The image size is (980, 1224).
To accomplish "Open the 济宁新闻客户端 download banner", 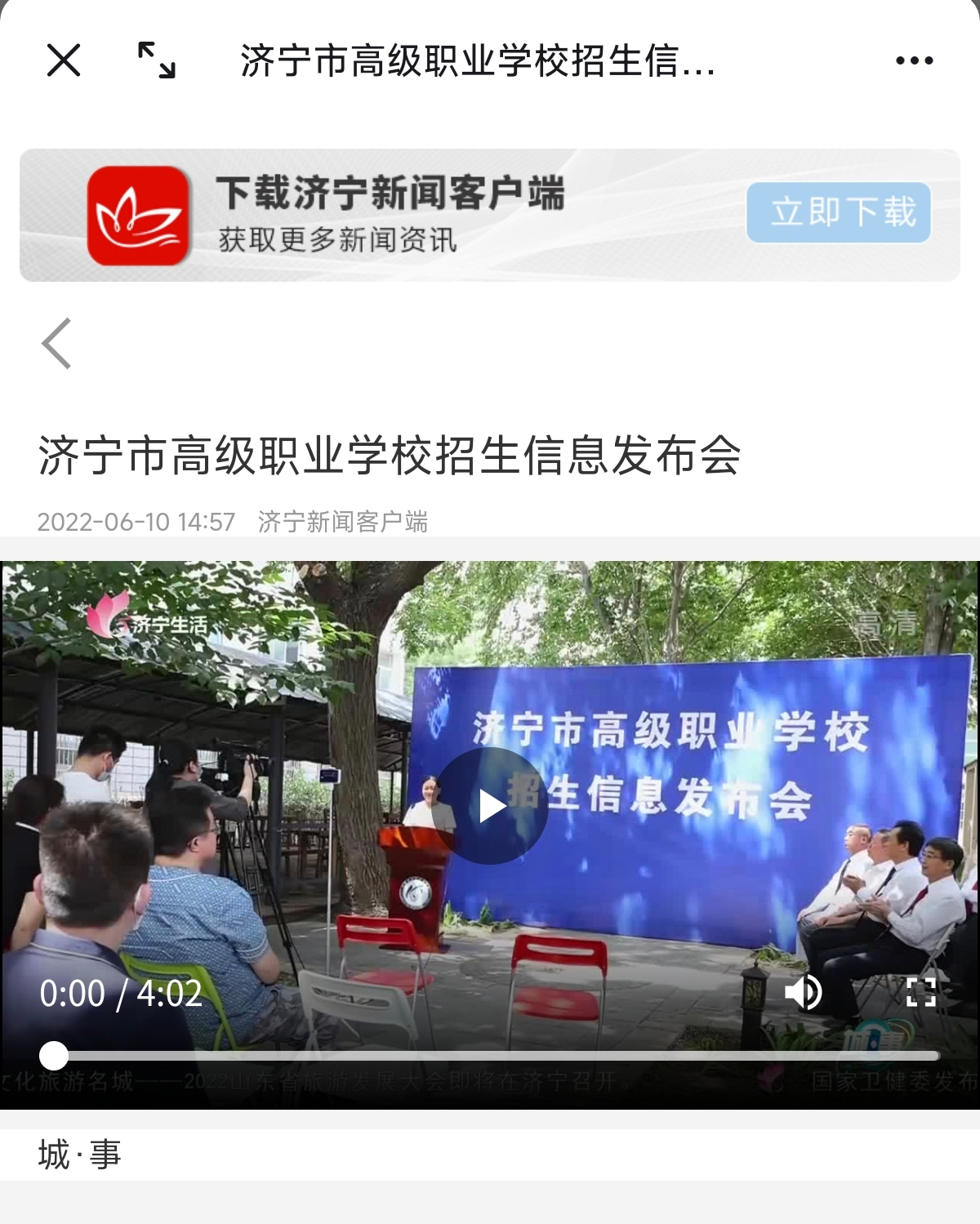I will [x=392, y=215].
